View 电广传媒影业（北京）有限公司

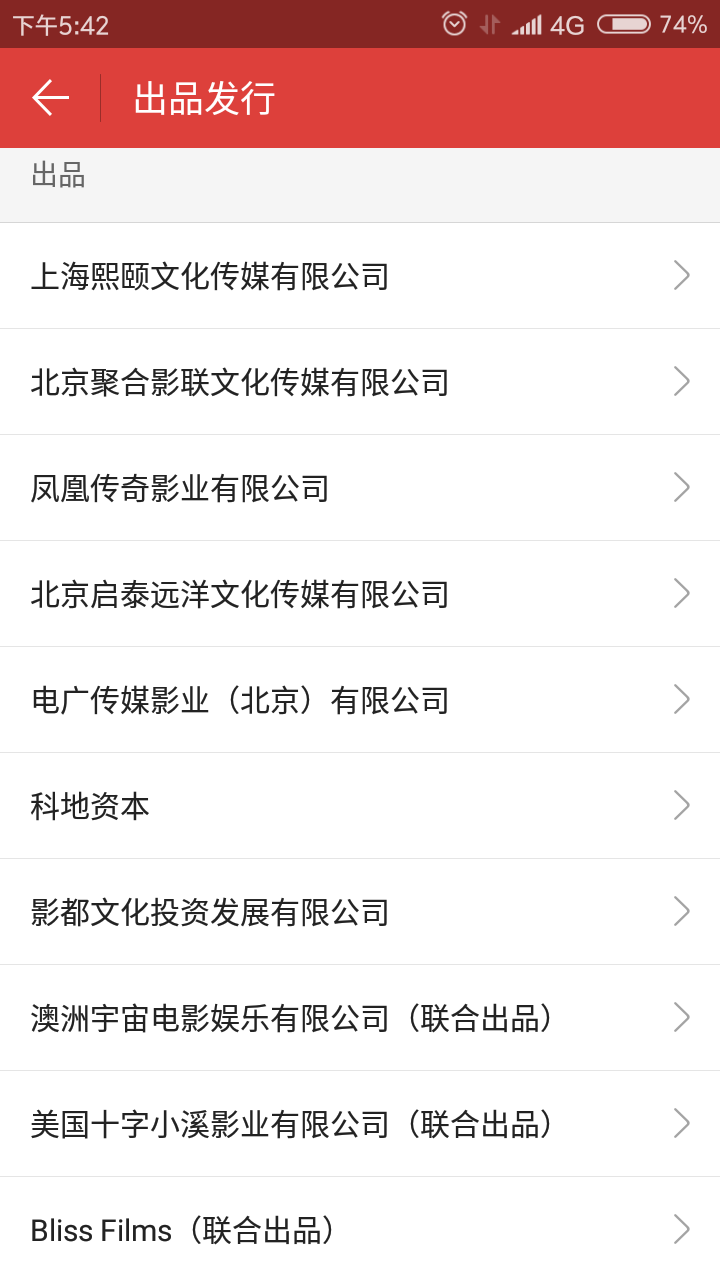pos(360,700)
